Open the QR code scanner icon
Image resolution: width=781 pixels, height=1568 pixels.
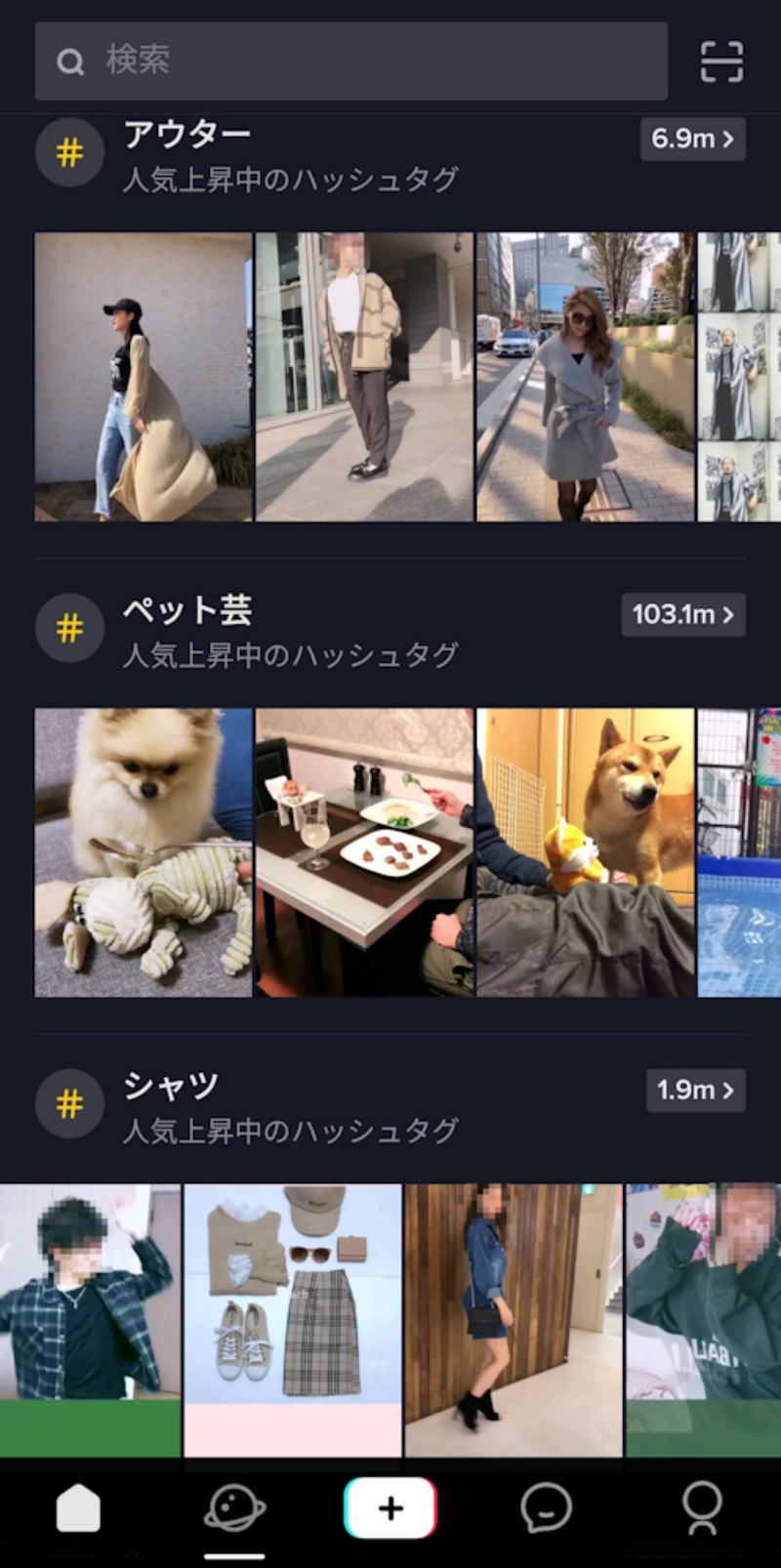coord(721,62)
